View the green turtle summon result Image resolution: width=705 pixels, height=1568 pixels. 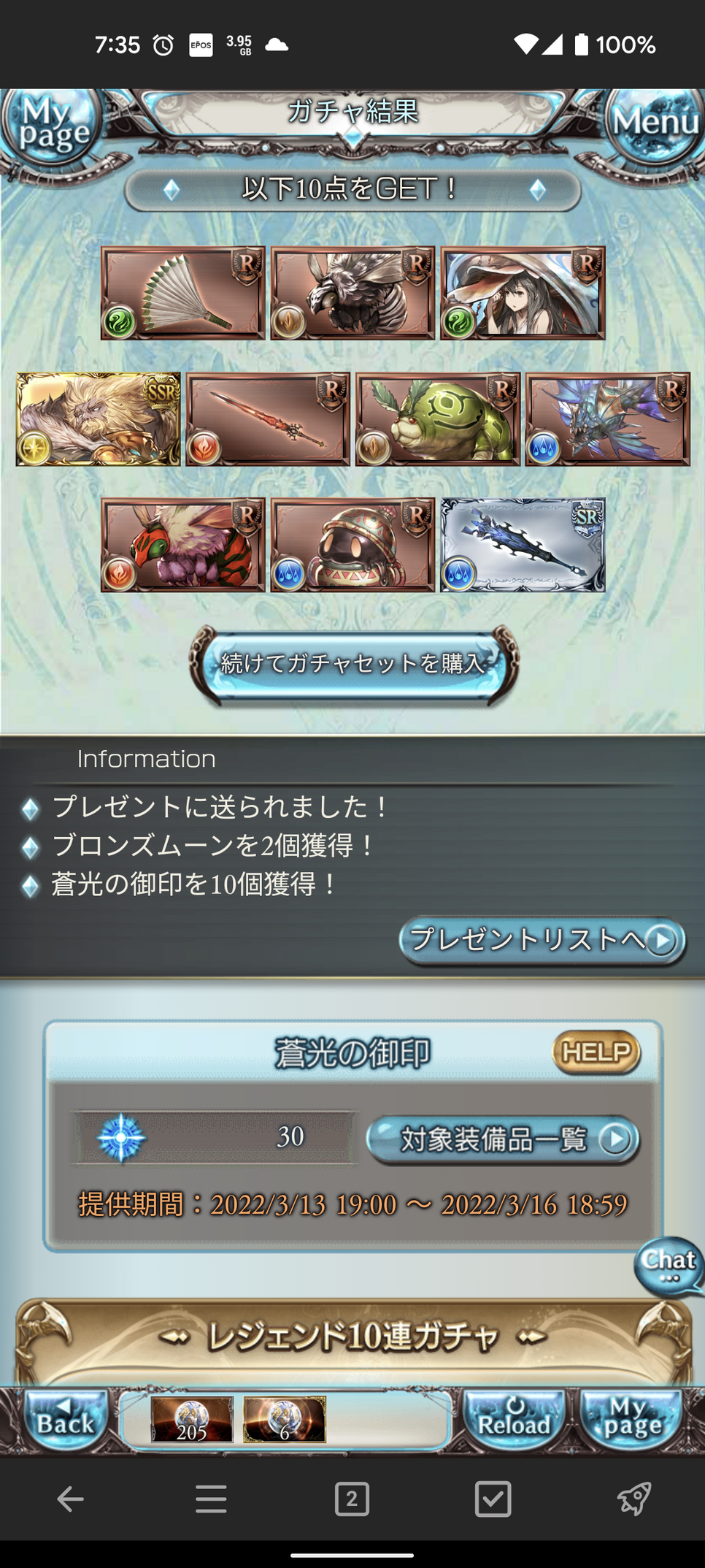point(437,419)
